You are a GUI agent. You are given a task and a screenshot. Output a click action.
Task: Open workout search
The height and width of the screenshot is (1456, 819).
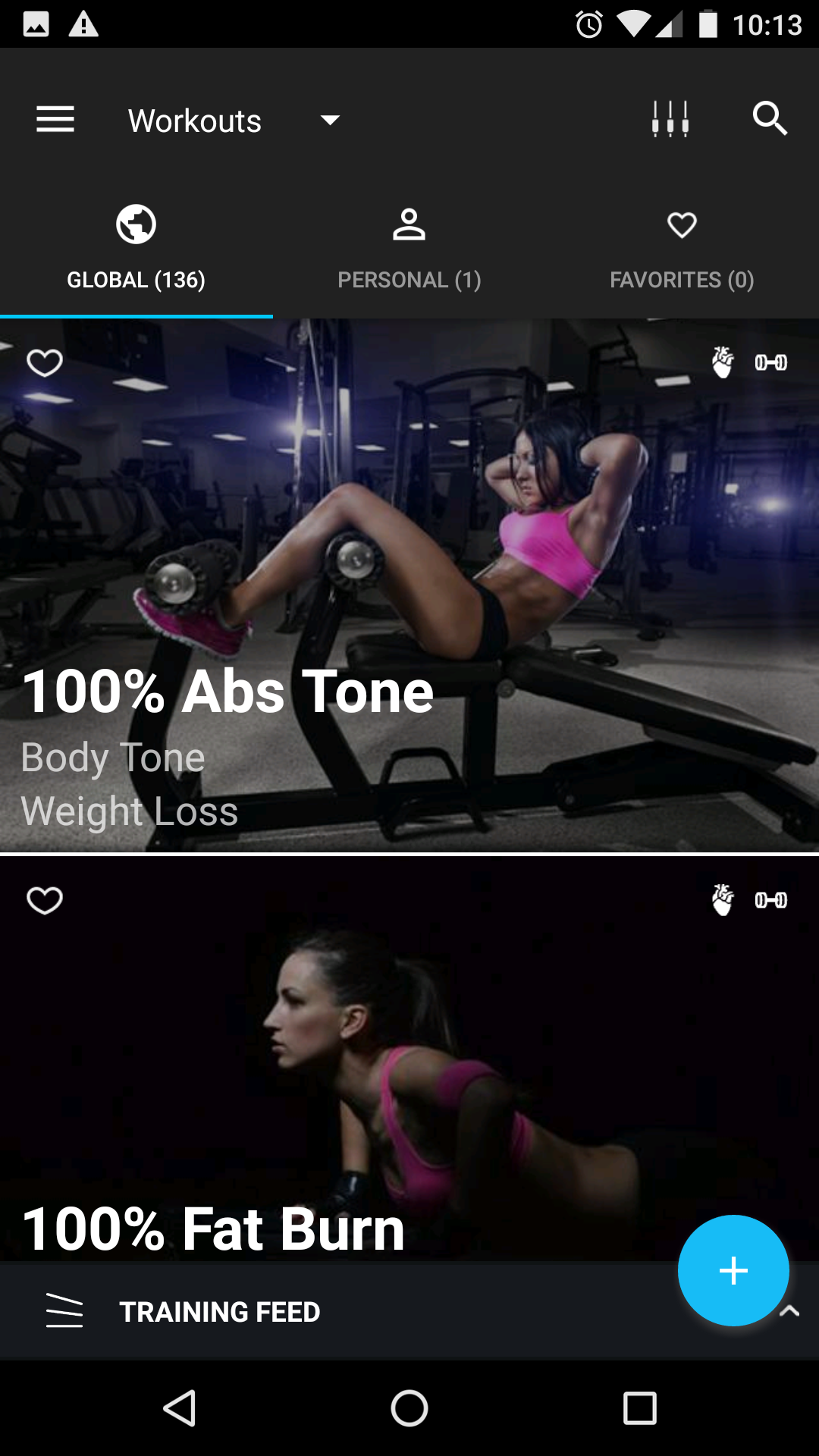pyautogui.click(x=770, y=119)
